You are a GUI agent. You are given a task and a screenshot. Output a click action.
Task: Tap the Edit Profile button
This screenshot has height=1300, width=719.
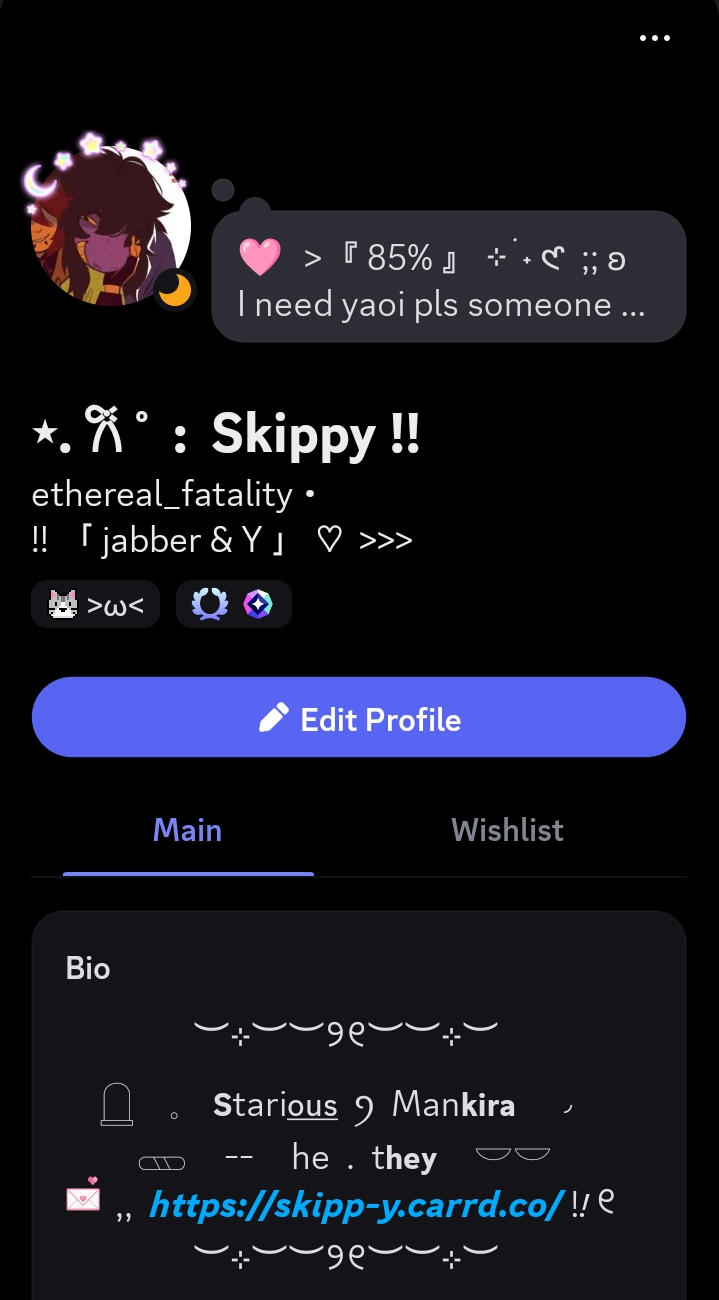point(359,717)
